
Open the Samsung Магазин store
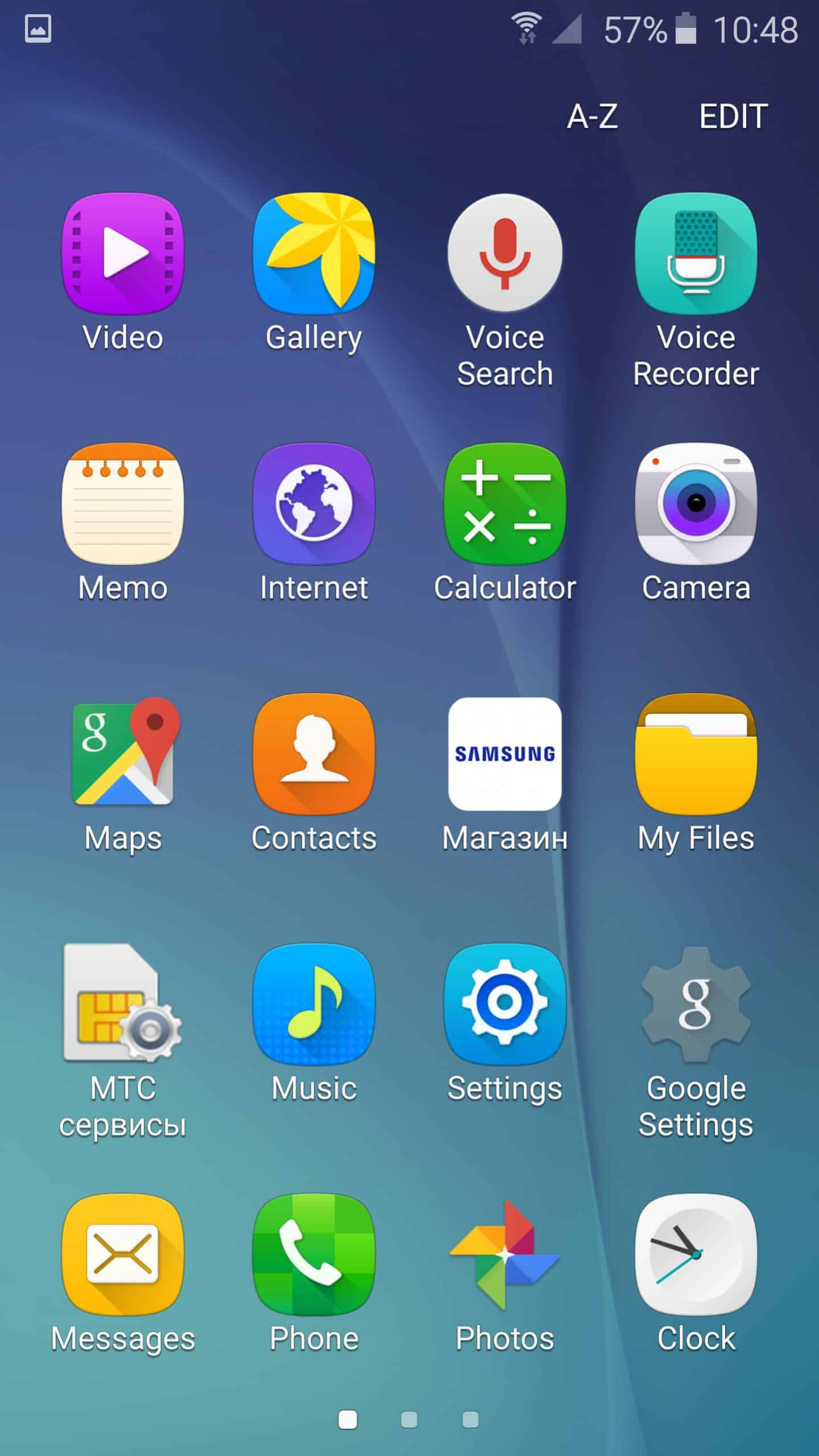[505, 754]
